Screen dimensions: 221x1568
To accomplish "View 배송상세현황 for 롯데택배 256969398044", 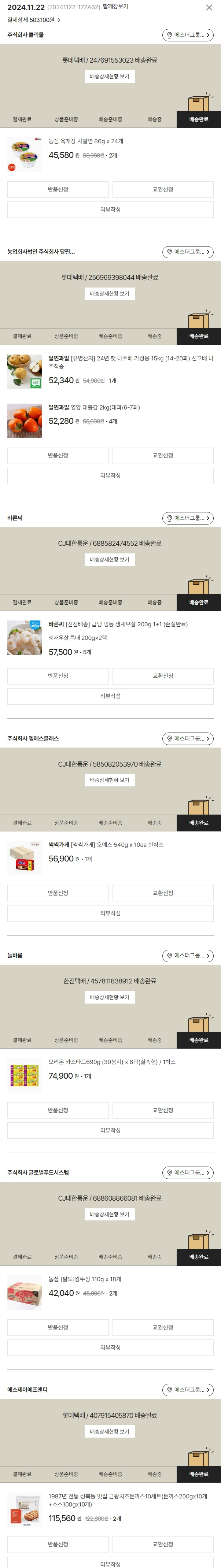I will (110, 294).
